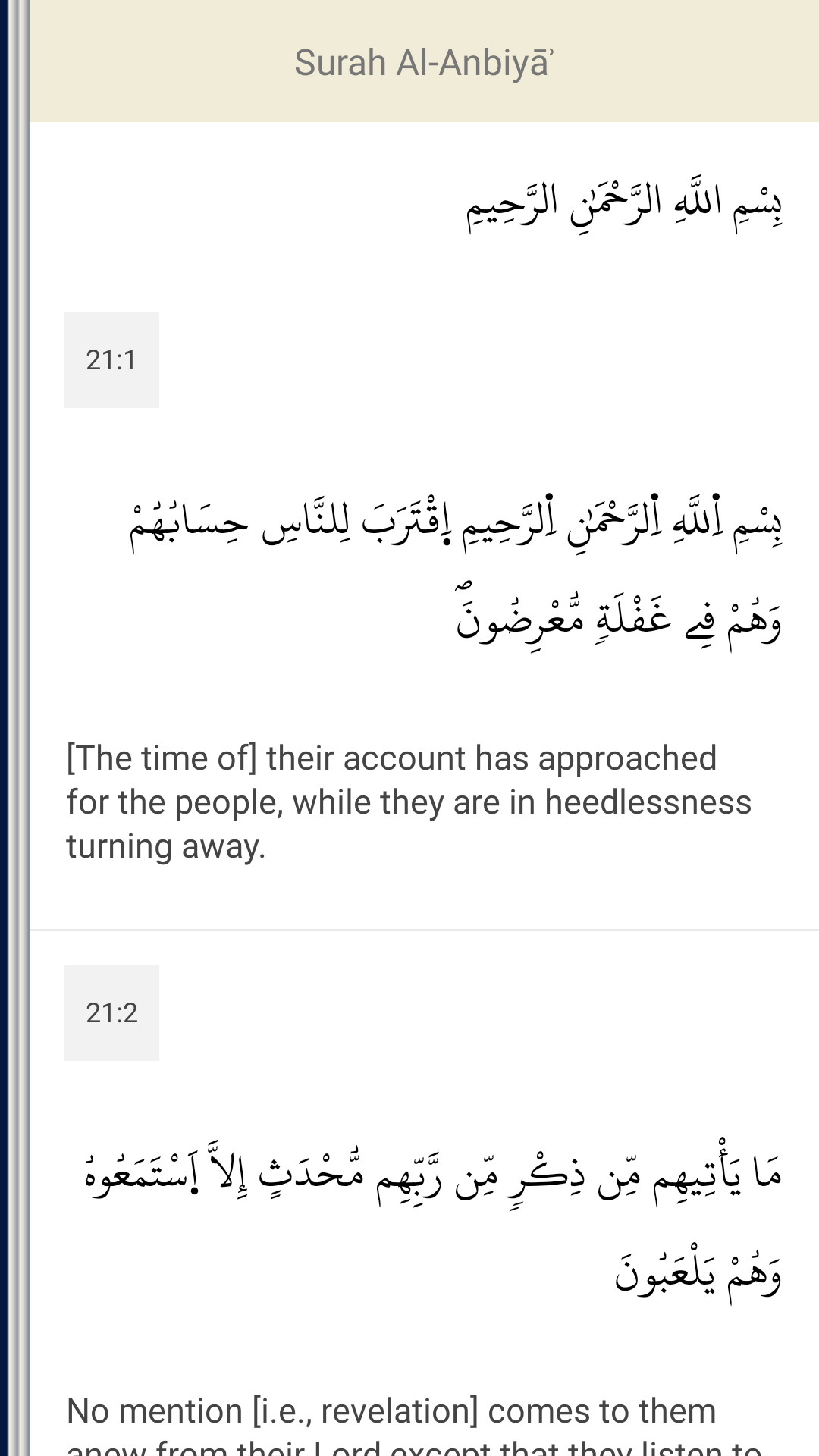819x1456 pixels.
Task: Open the Surah Al-Anbiyāʾ header title
Action: [424, 62]
